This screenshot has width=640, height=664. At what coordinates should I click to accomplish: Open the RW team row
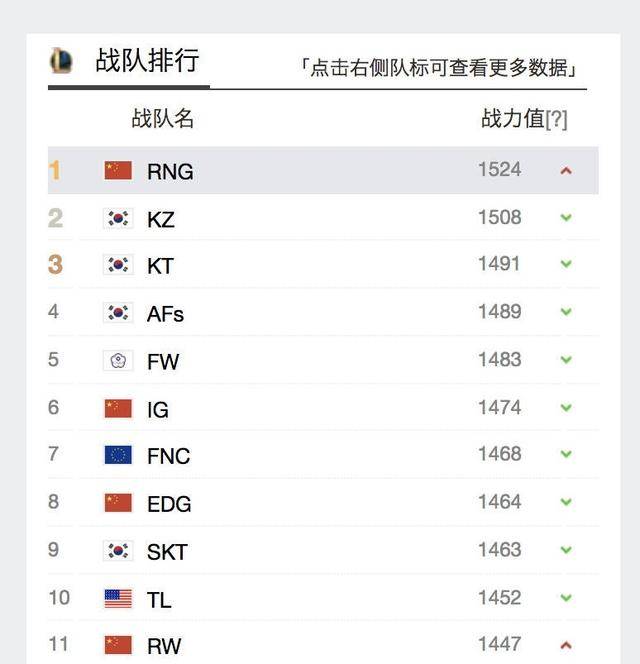[164, 646]
